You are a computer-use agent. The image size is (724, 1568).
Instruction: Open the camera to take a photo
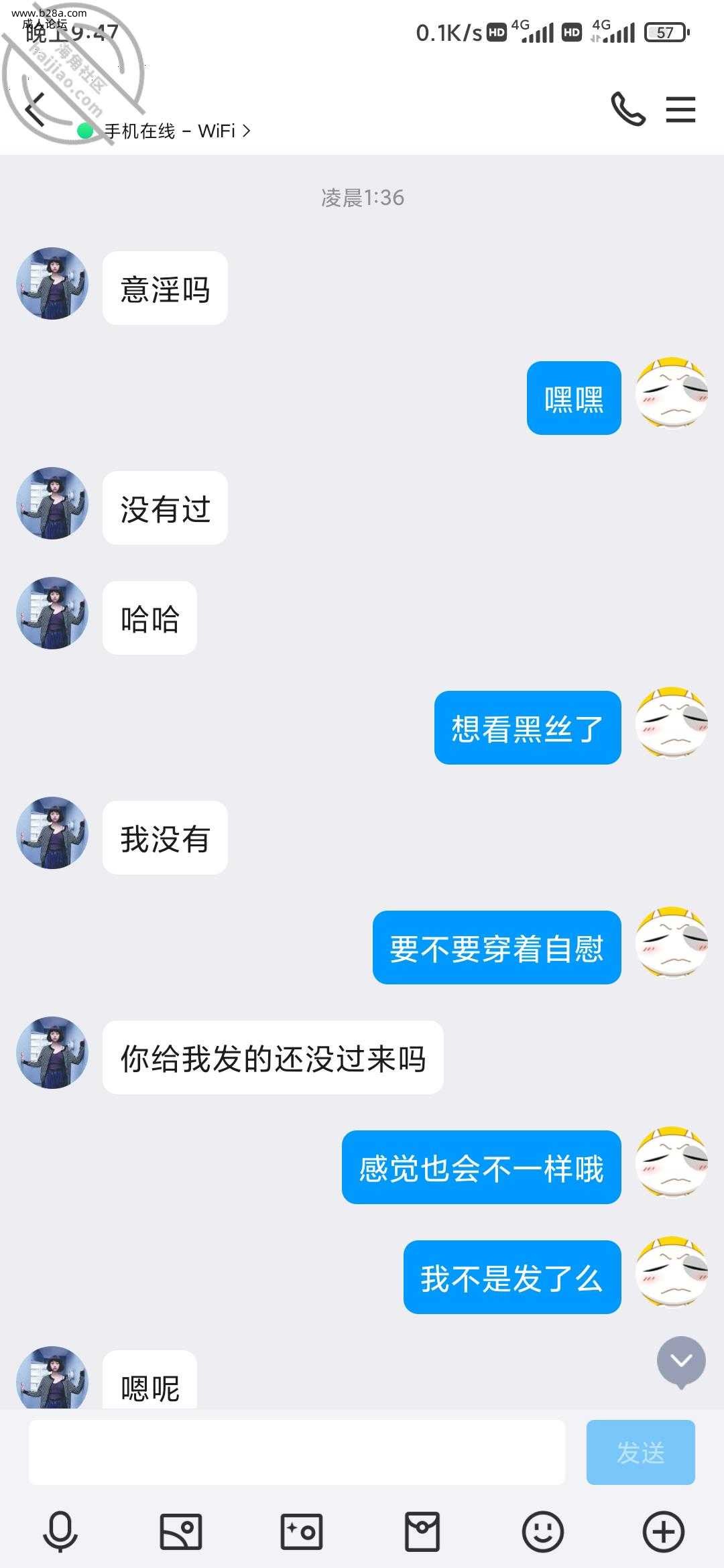click(302, 1531)
